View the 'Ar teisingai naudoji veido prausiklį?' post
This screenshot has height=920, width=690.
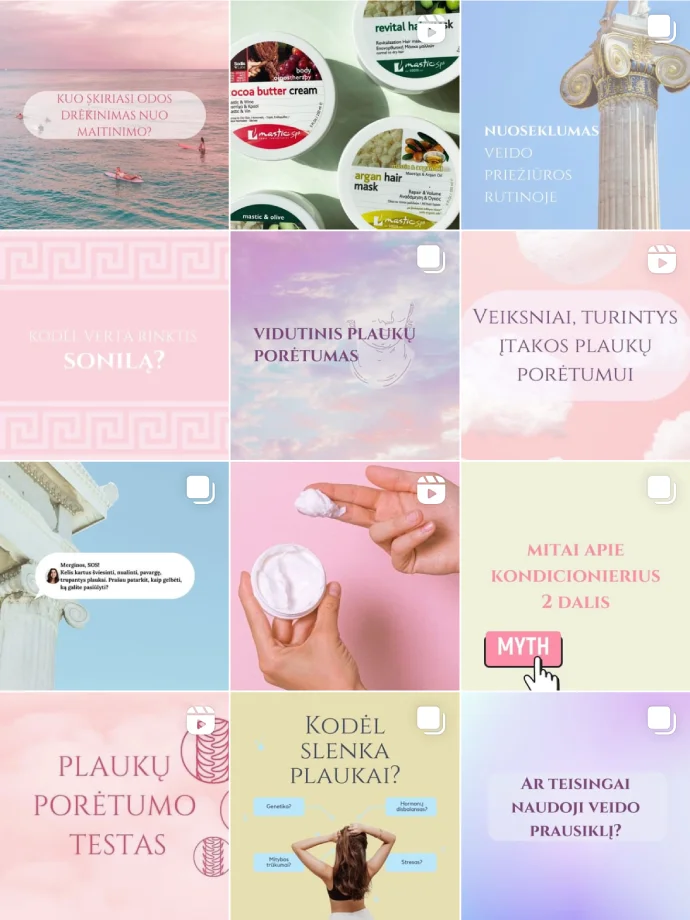tap(575, 805)
